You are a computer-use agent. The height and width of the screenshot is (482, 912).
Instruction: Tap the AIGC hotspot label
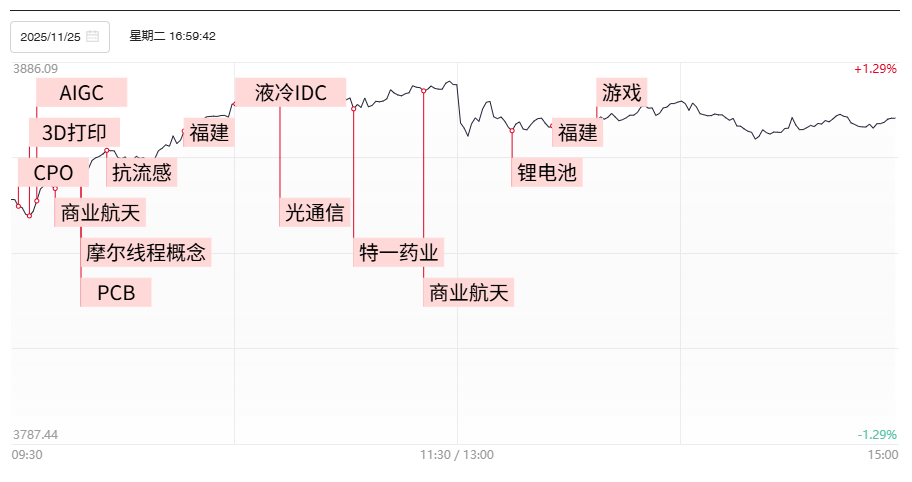81,93
